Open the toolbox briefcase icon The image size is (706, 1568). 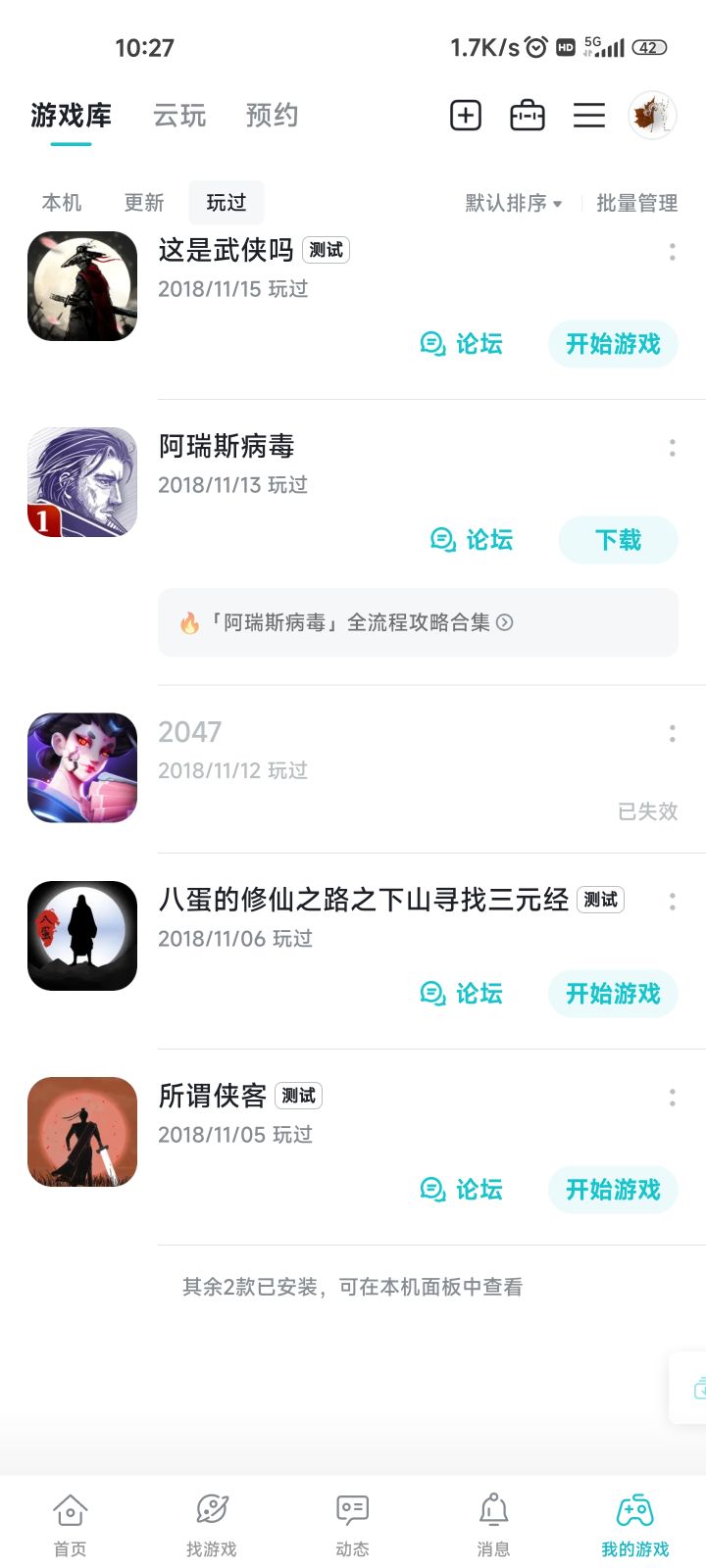[528, 116]
